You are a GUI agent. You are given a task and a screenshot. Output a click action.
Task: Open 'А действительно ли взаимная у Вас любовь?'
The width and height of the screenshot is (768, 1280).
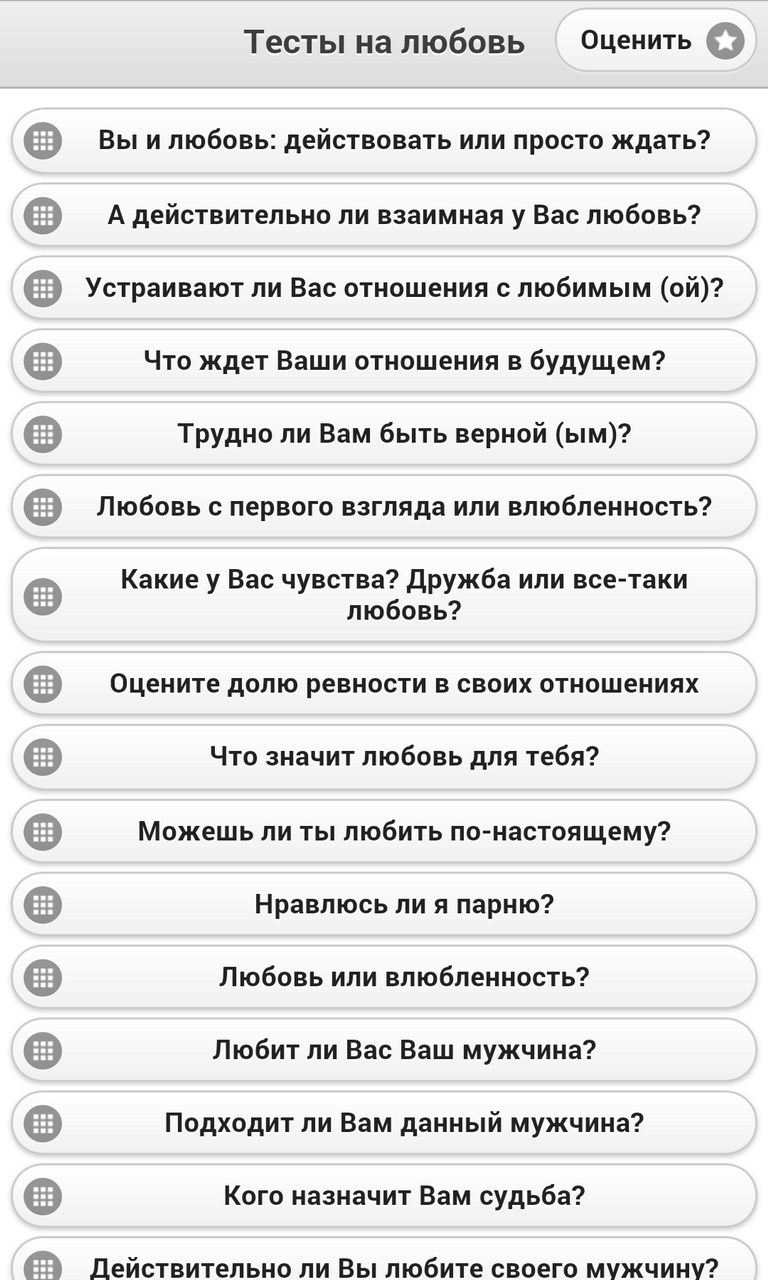(x=384, y=214)
